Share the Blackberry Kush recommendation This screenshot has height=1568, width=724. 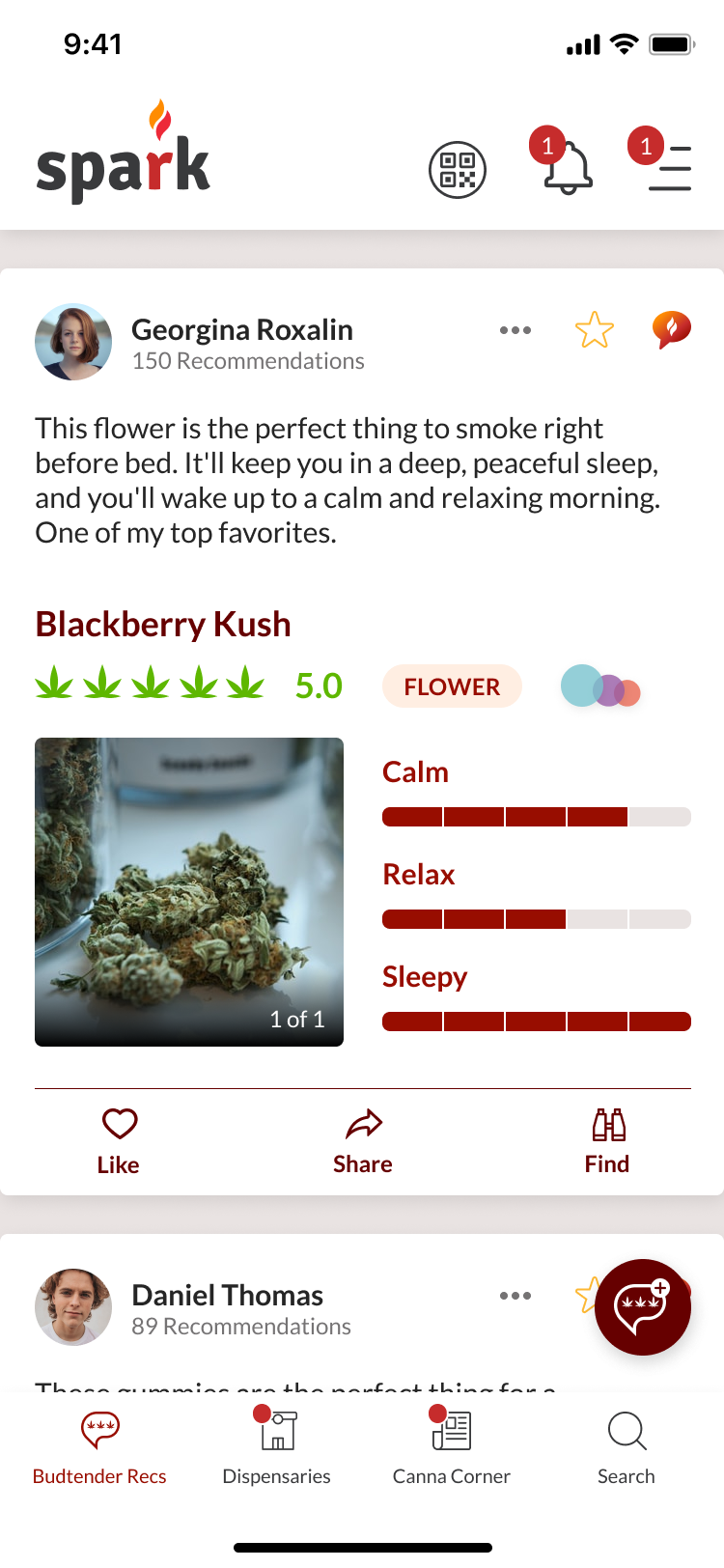click(363, 1141)
